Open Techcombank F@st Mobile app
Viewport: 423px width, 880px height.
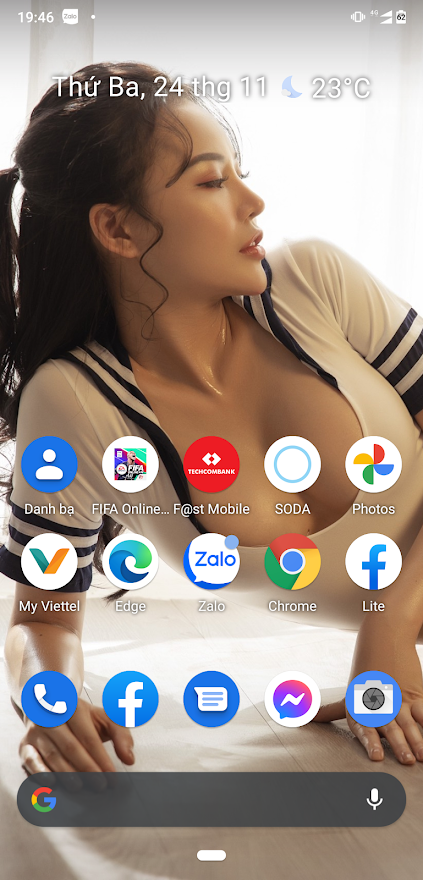click(212, 464)
